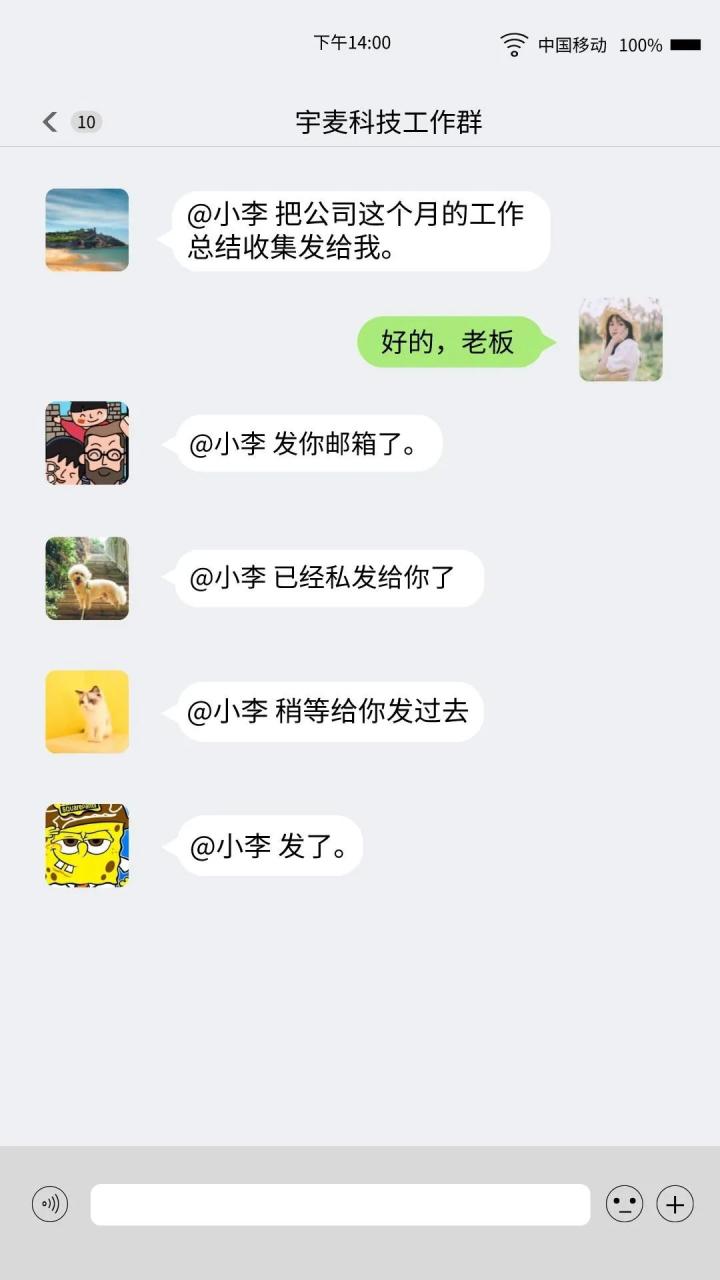
Task: Open the emoji picker icon
Action: pos(624,1205)
